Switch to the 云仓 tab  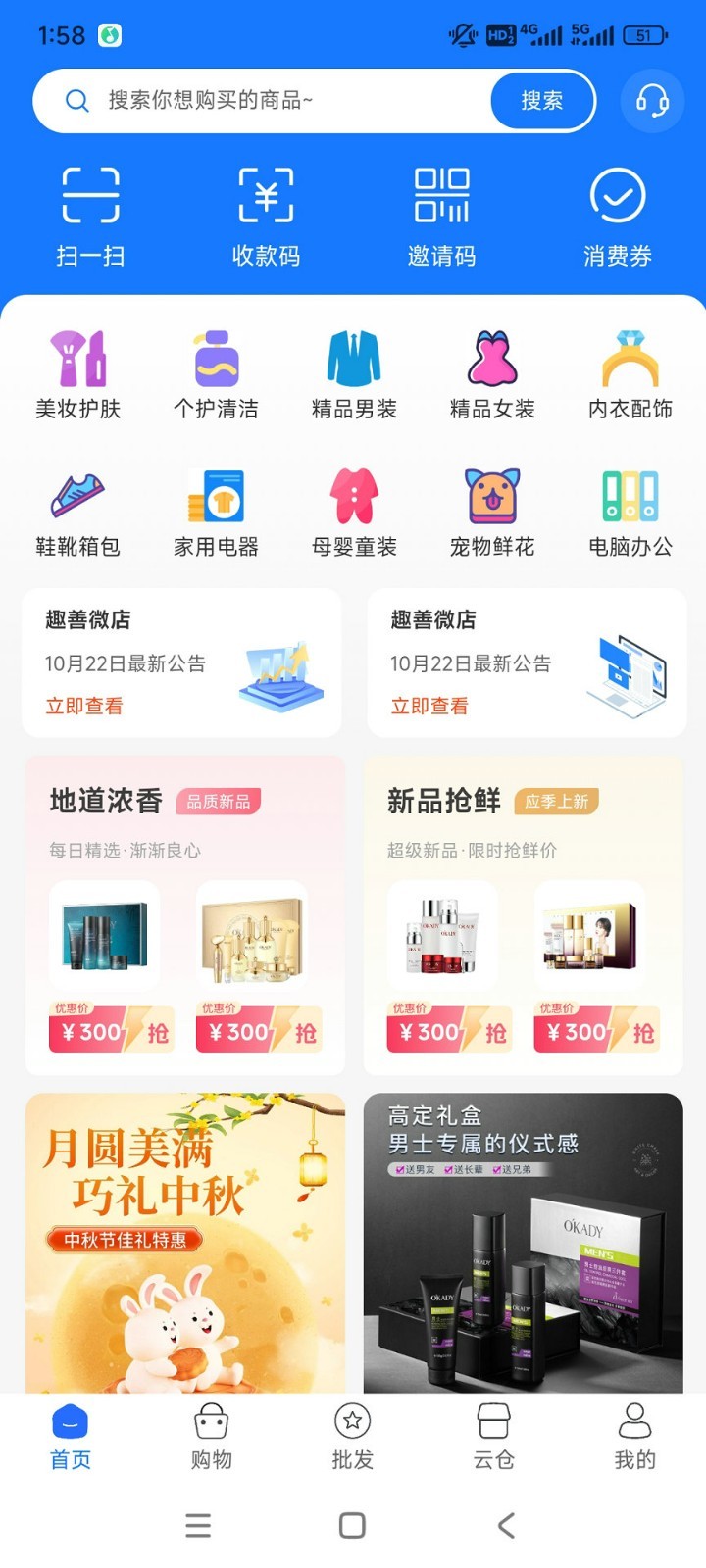494,1437
